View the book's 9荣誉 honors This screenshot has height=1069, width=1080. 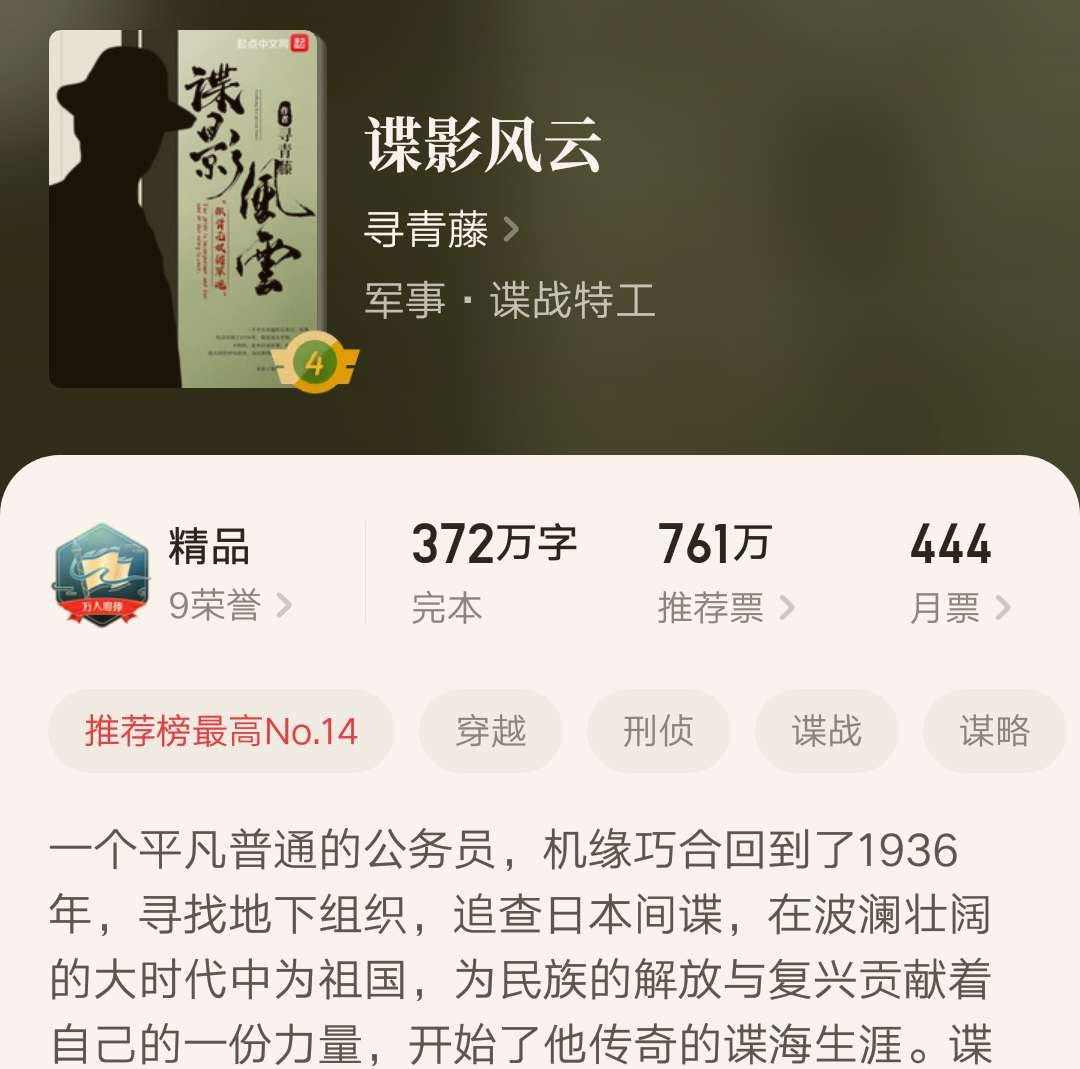point(230,605)
